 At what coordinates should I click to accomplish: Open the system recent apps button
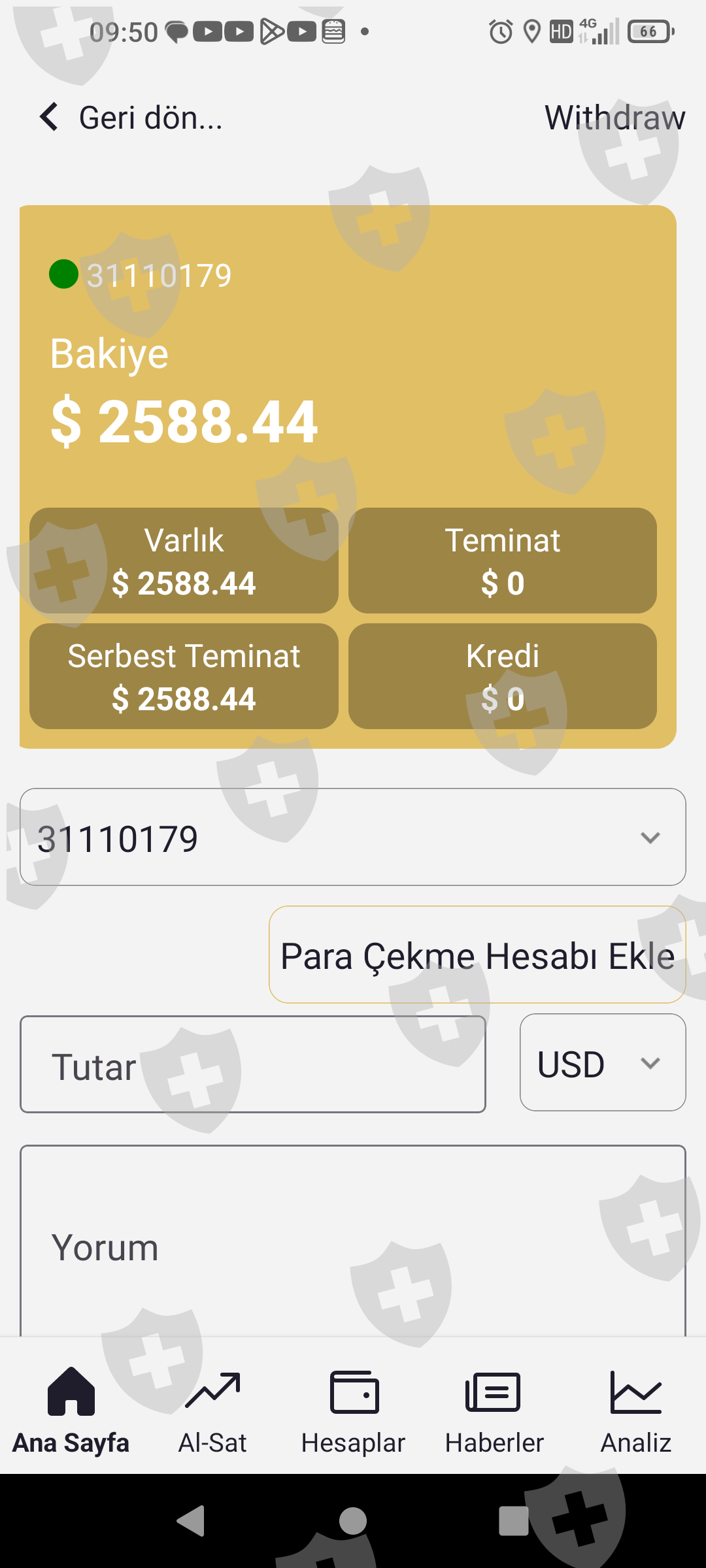click(x=514, y=1521)
